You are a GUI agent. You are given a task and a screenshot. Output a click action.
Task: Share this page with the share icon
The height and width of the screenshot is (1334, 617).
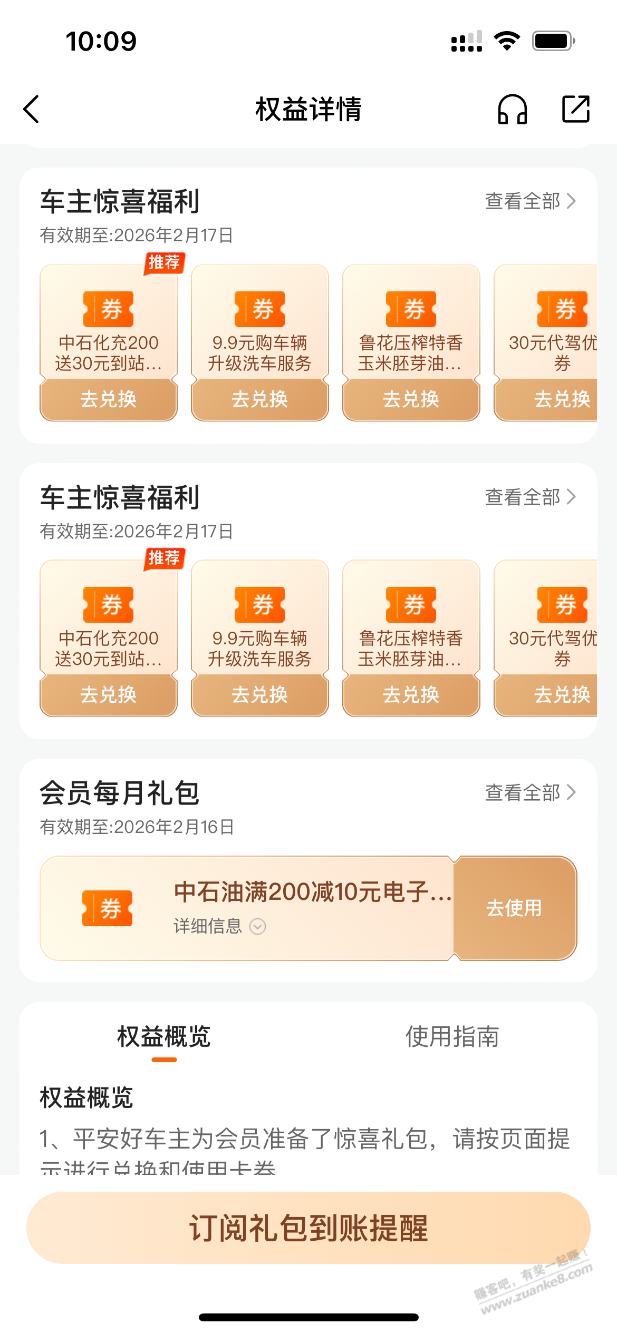tap(576, 109)
